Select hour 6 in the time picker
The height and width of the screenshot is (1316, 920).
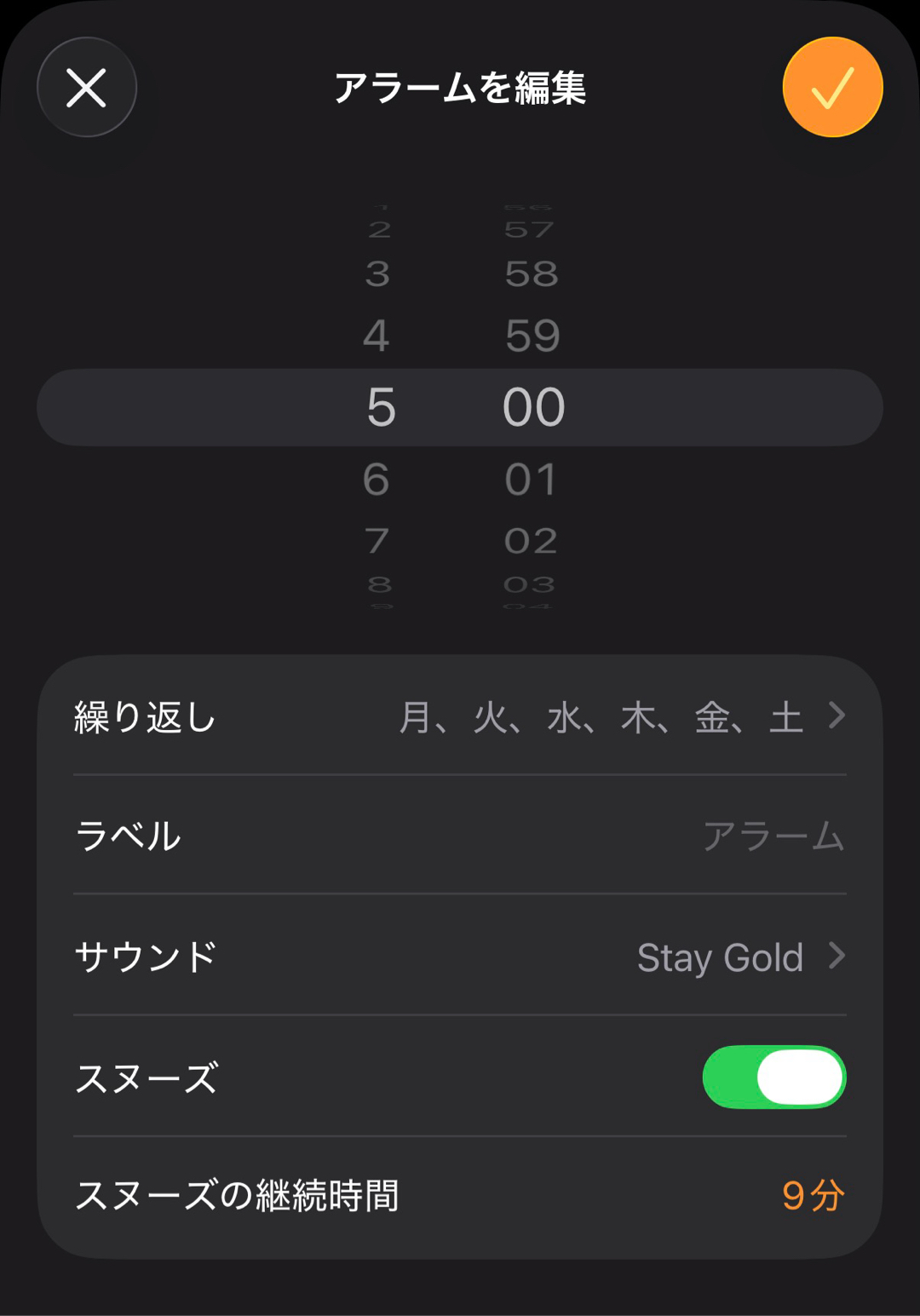click(x=377, y=480)
